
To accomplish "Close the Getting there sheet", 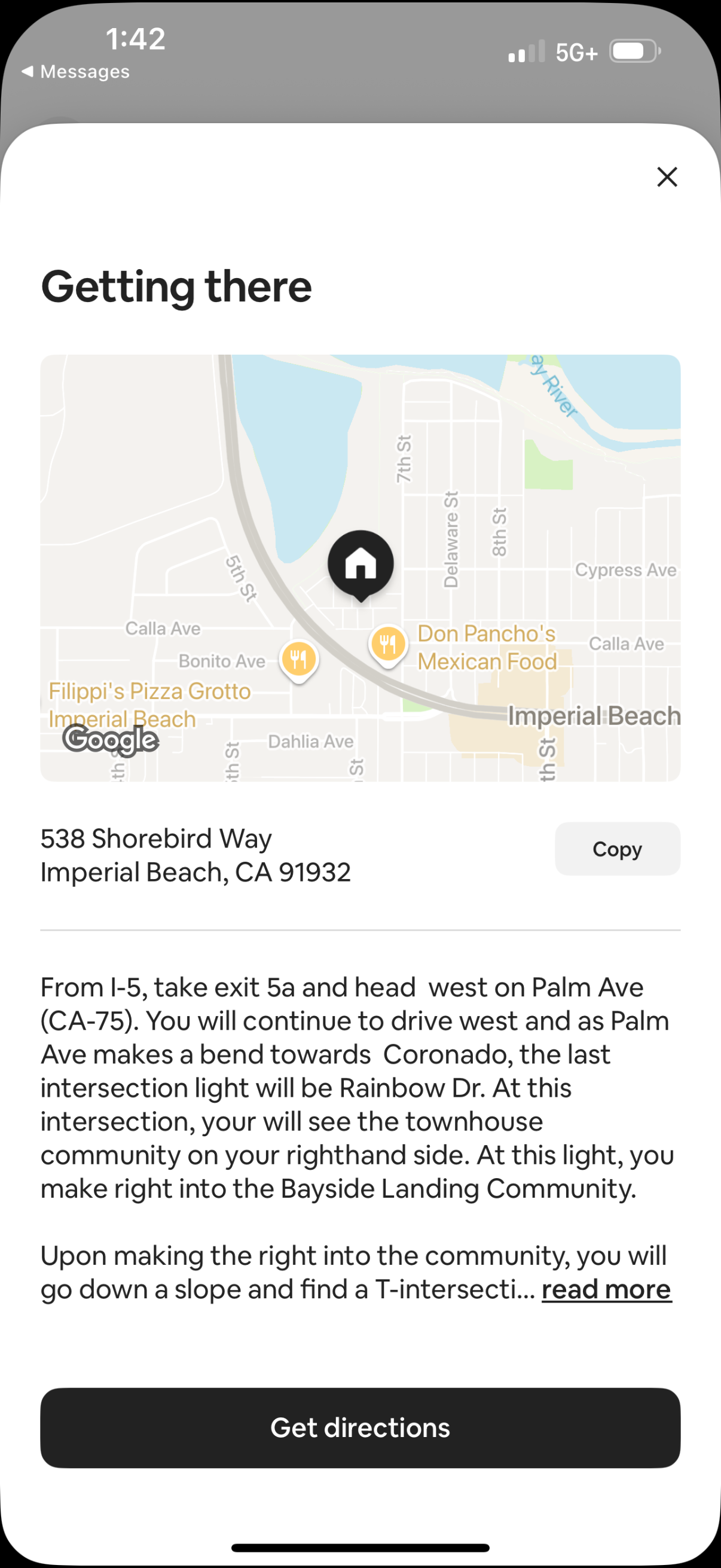I will point(667,177).
